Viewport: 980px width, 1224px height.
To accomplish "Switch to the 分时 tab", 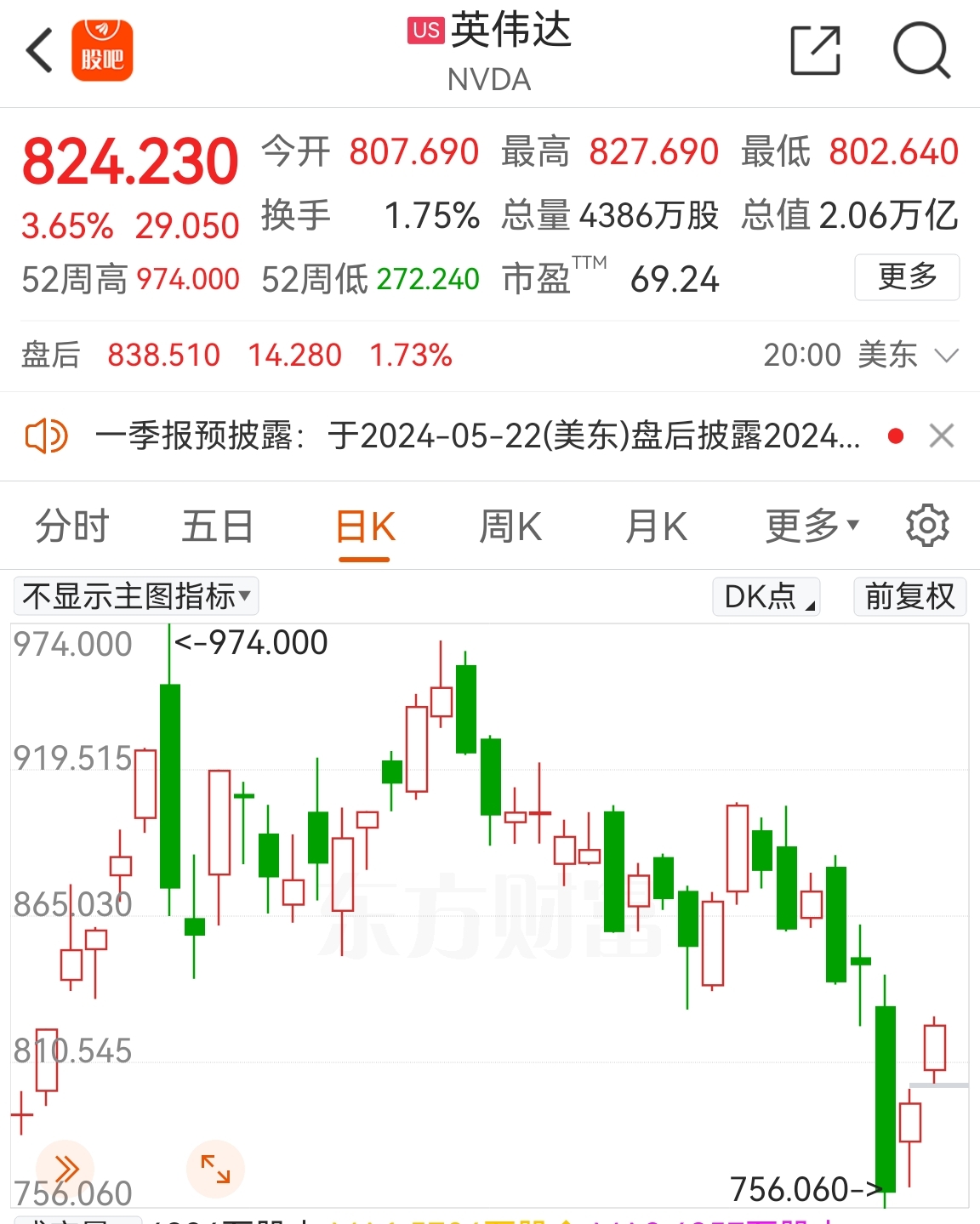I will pyautogui.click(x=71, y=525).
